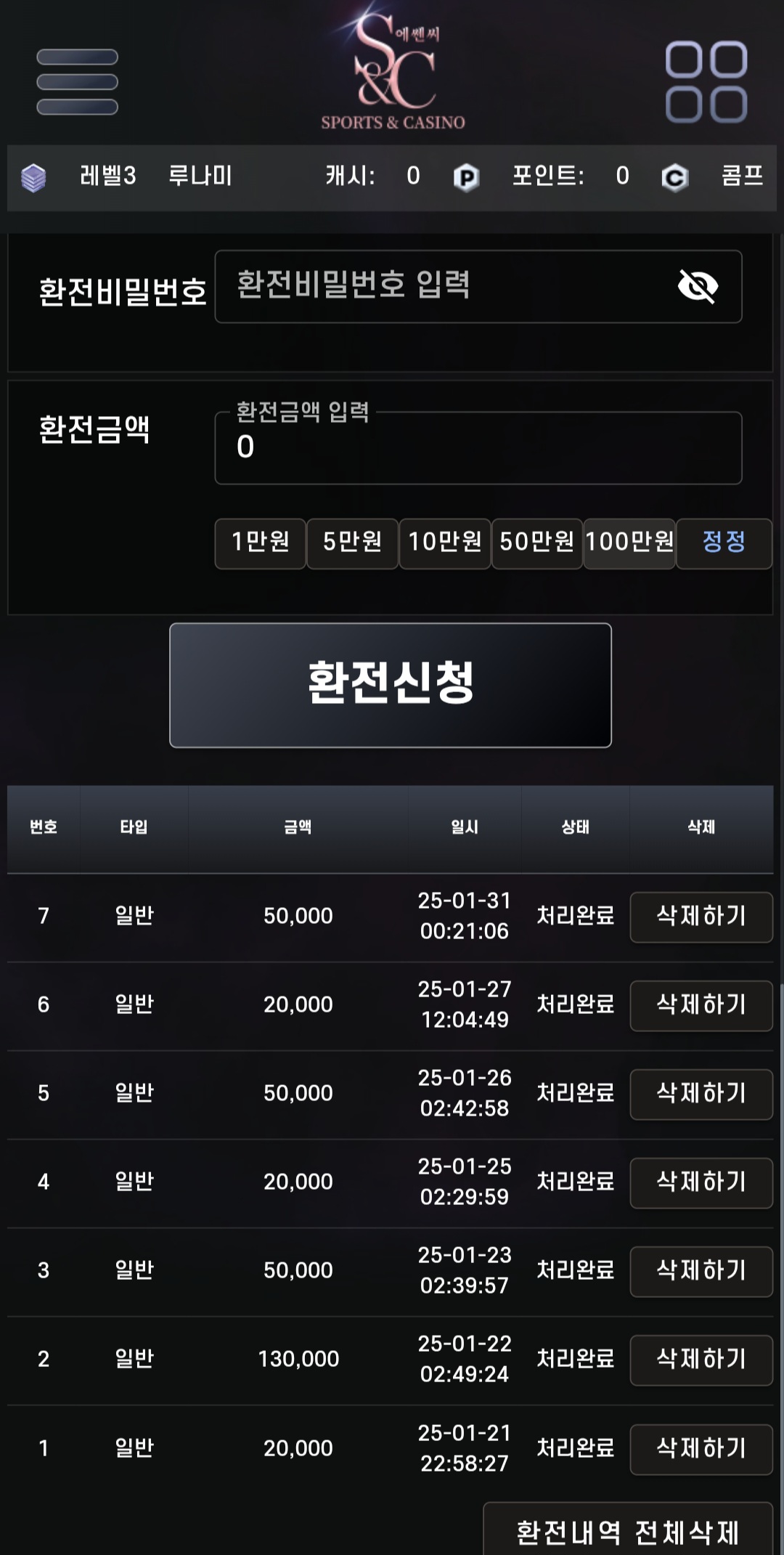Viewport: 784px width, 1555px height.
Task: Delete record number 1 with 삭제하기
Action: [x=701, y=1449]
